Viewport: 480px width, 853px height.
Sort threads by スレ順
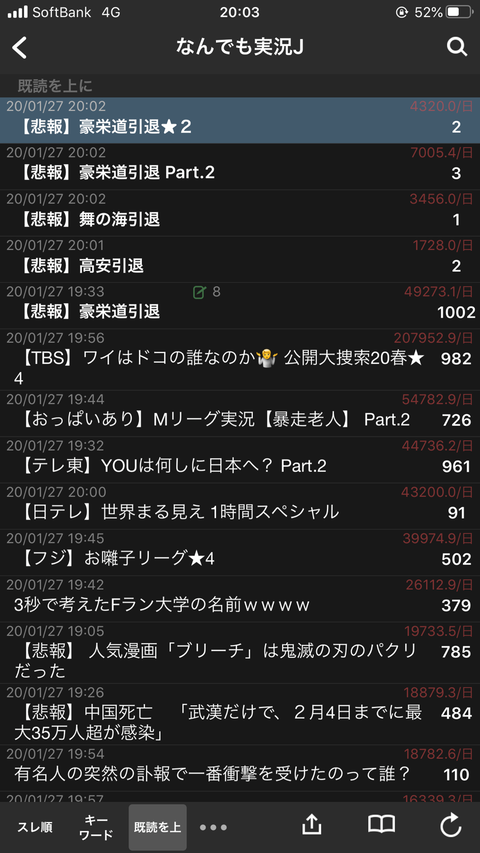tap(35, 827)
